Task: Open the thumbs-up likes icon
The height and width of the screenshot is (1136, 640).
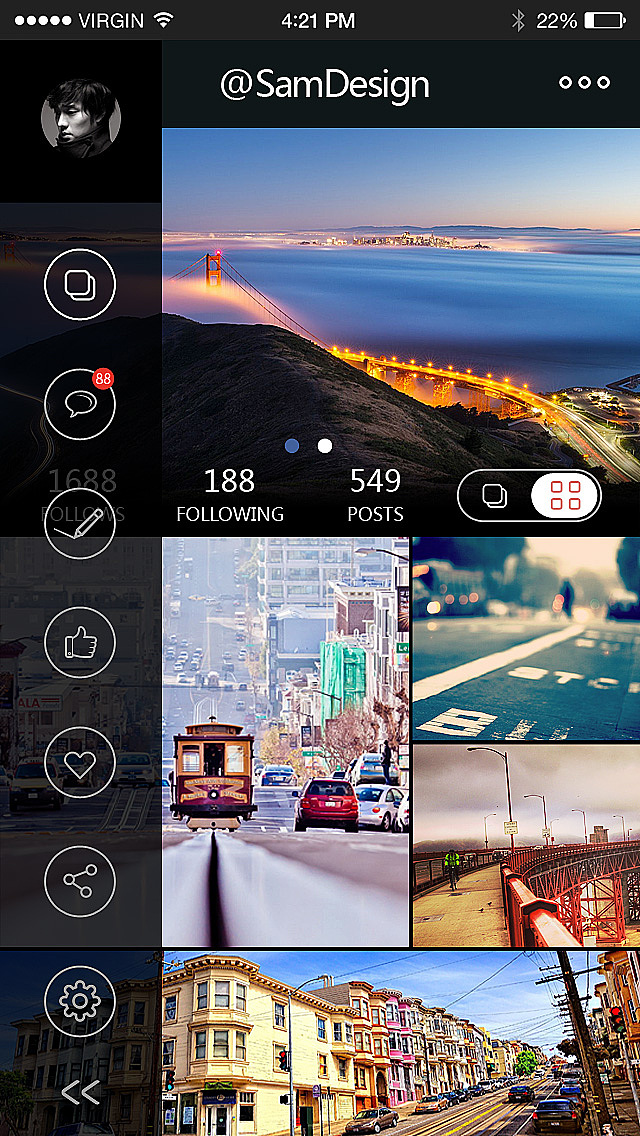Action: (x=80, y=643)
